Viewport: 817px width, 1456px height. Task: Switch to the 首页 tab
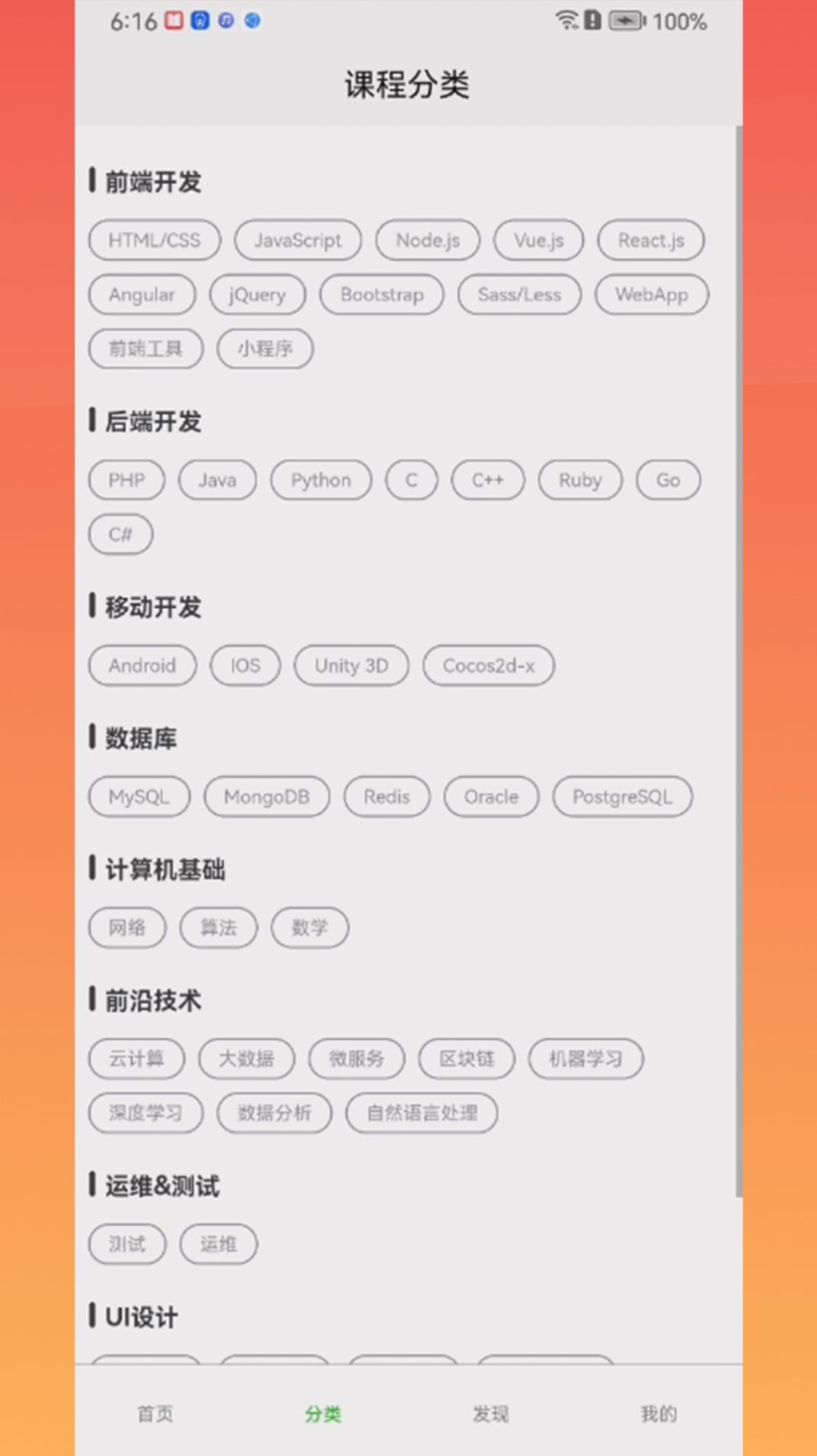coord(155,1413)
